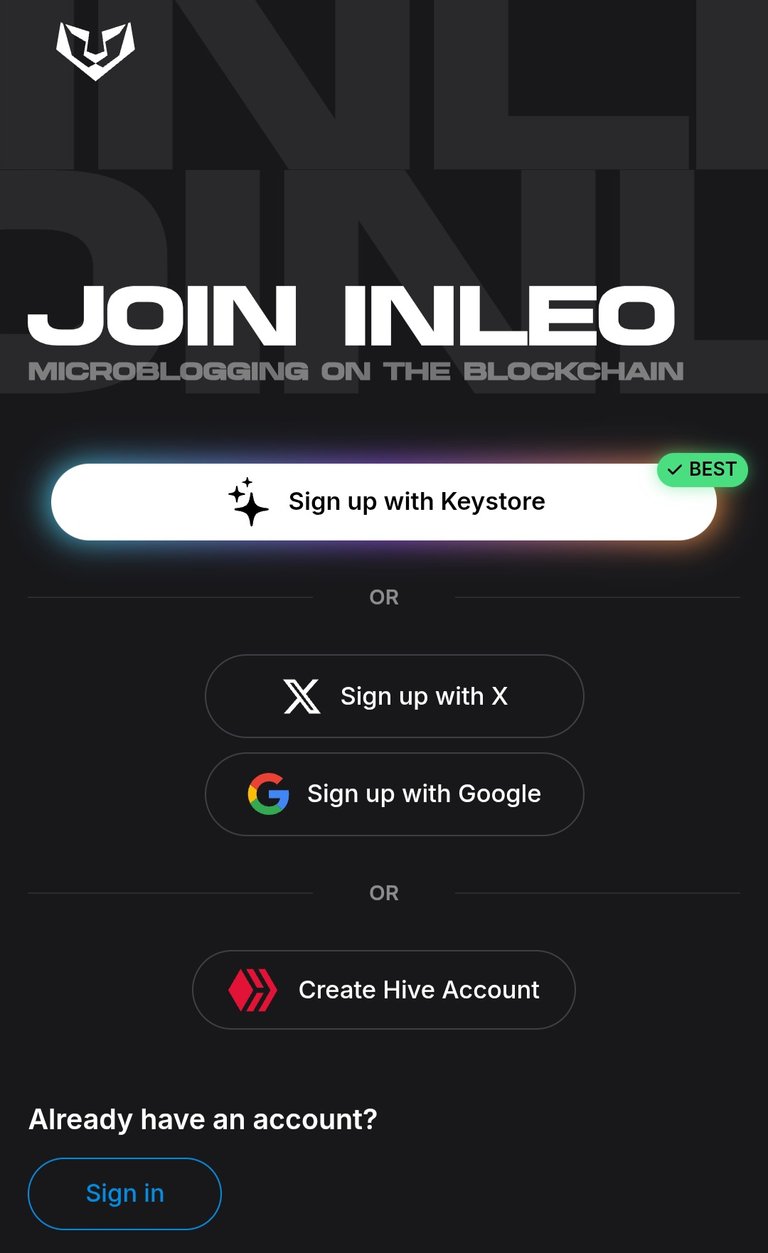The width and height of the screenshot is (768, 1253).
Task: Open the Sign in button
Action: tap(125, 1193)
